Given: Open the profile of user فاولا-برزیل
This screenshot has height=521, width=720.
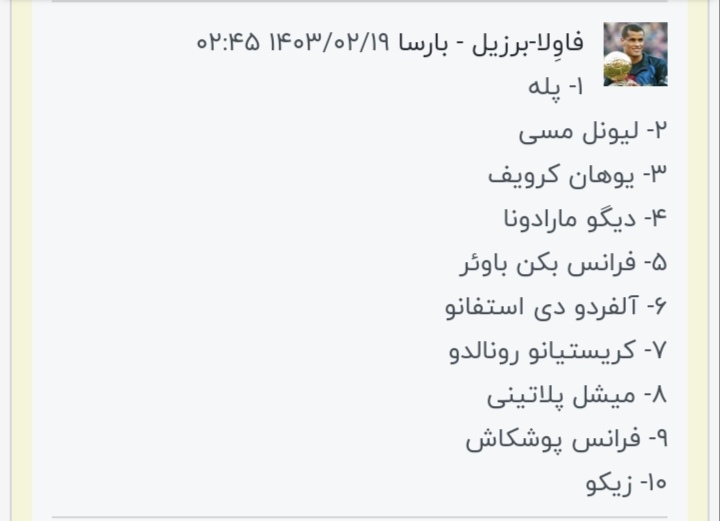Looking at the screenshot, I should coord(536,43).
